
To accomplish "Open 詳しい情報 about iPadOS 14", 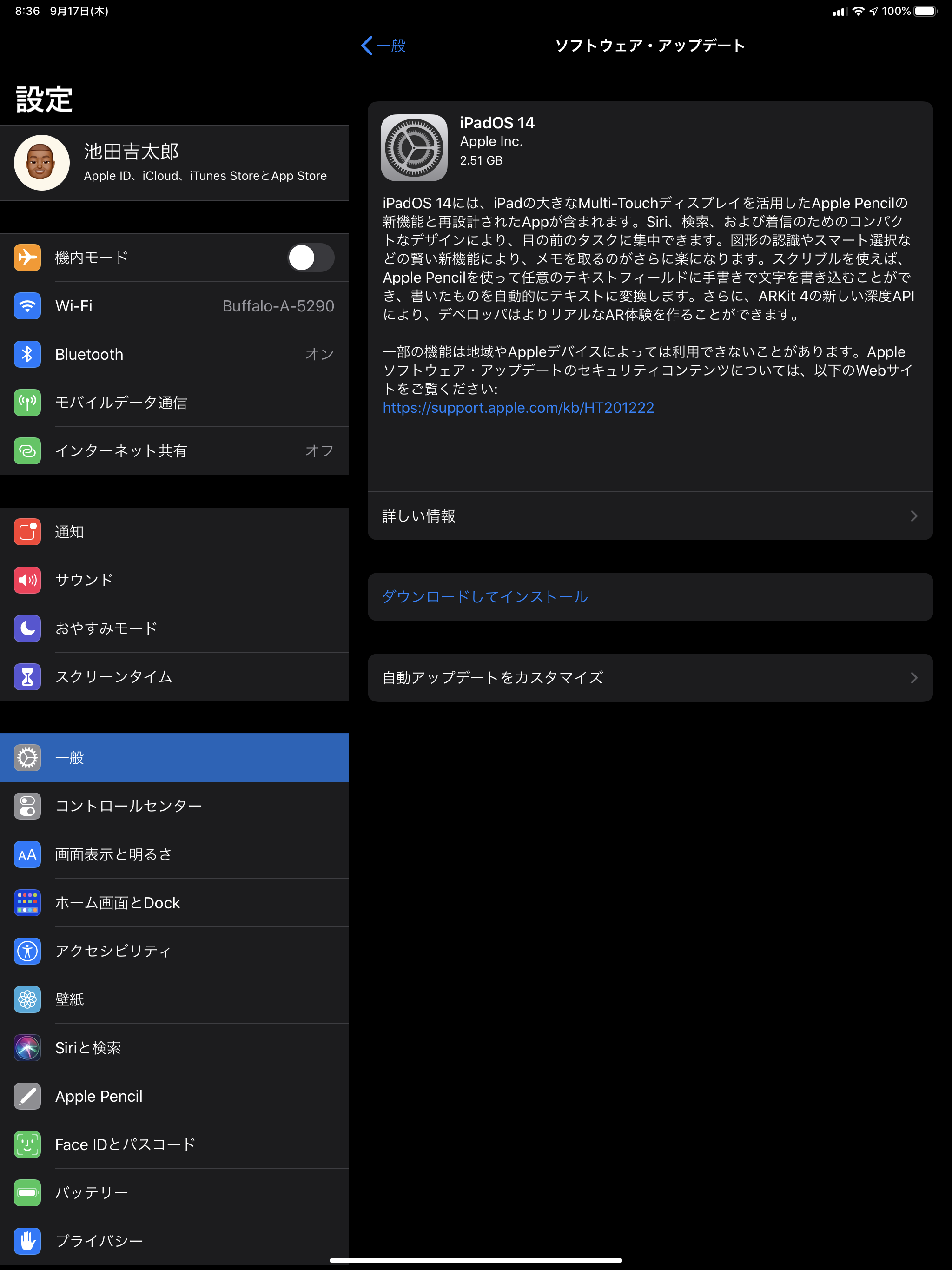I will (x=649, y=516).
